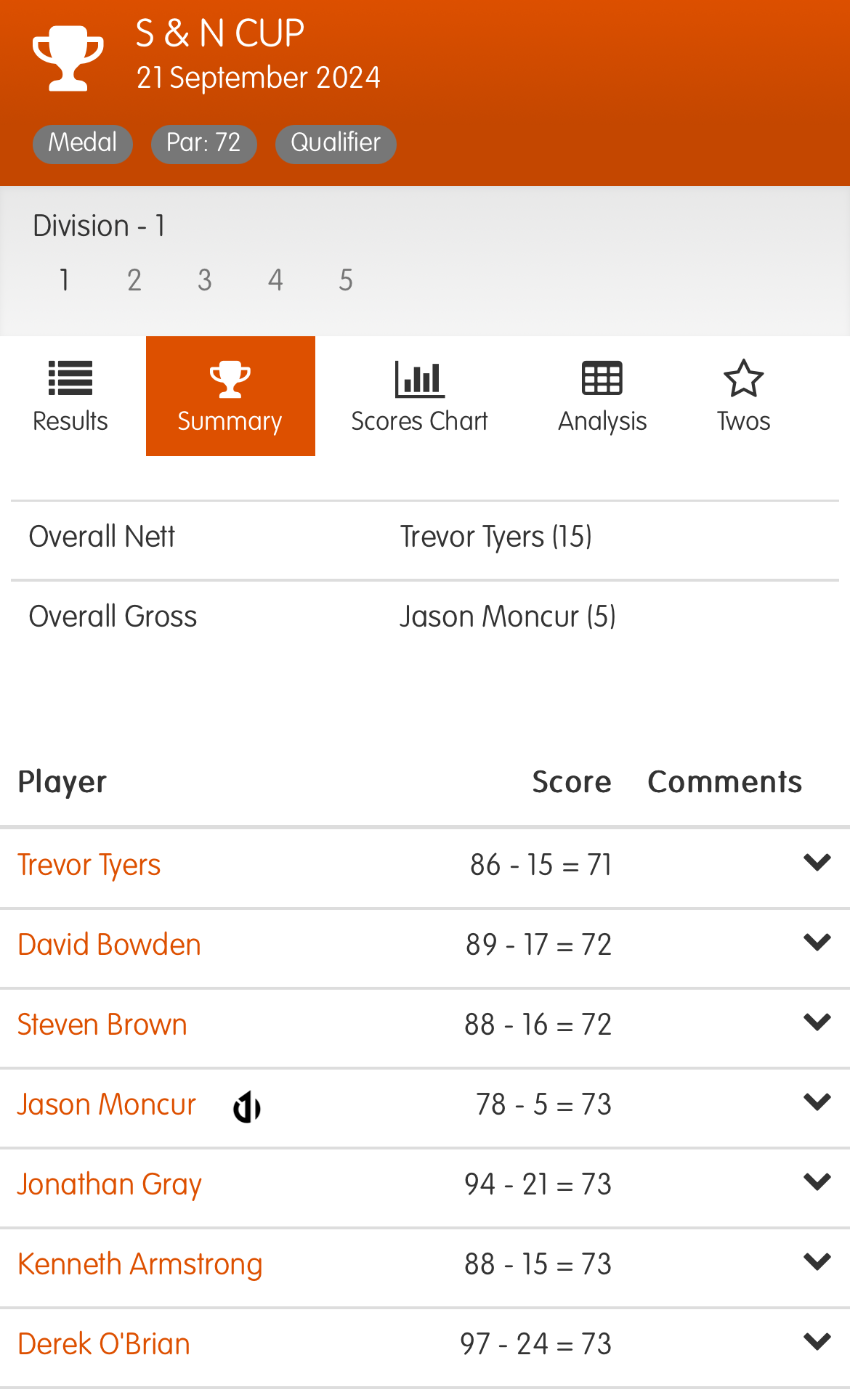Image resolution: width=850 pixels, height=1400 pixels.
Task: Open Kenneth Armstrong player name link
Action: [139, 1264]
